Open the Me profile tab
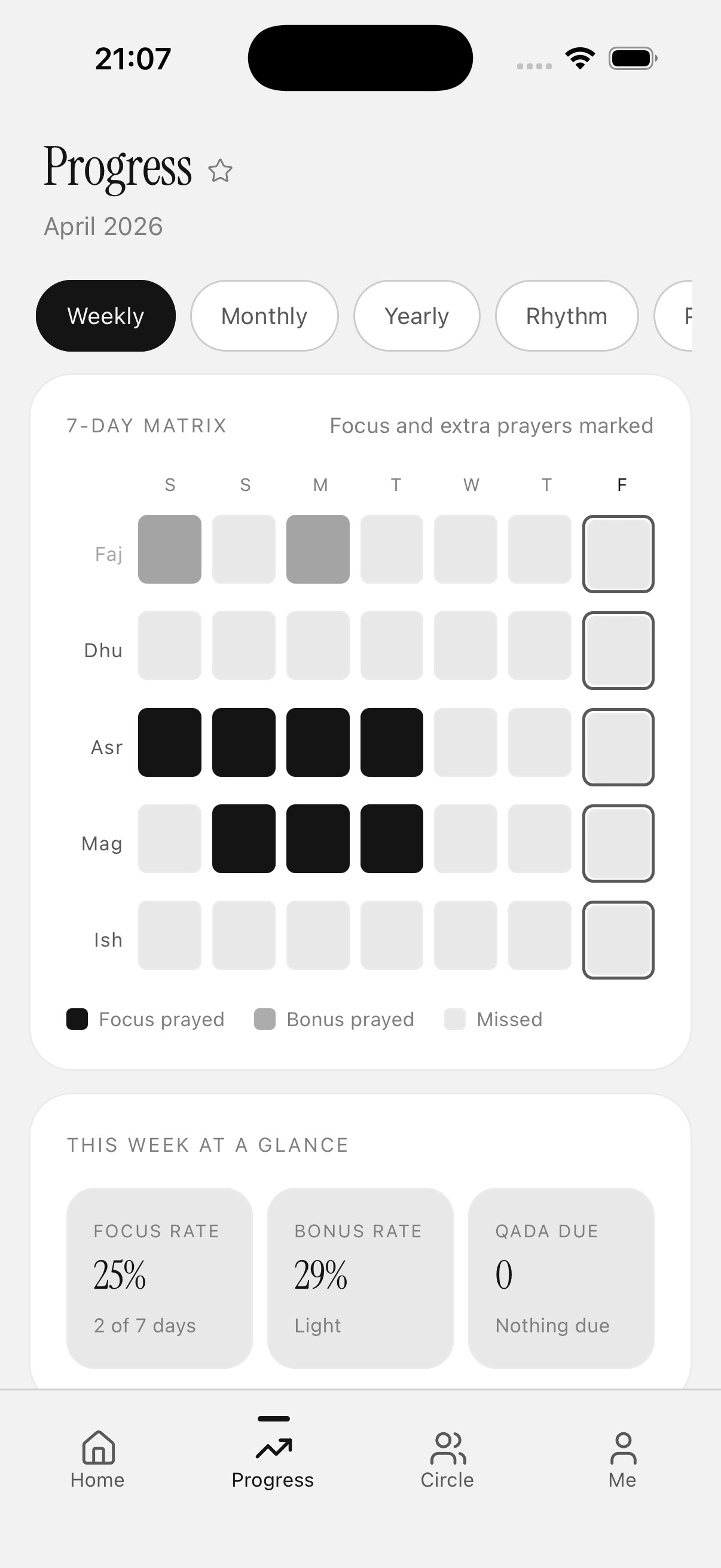The image size is (721, 1568). [x=622, y=1459]
